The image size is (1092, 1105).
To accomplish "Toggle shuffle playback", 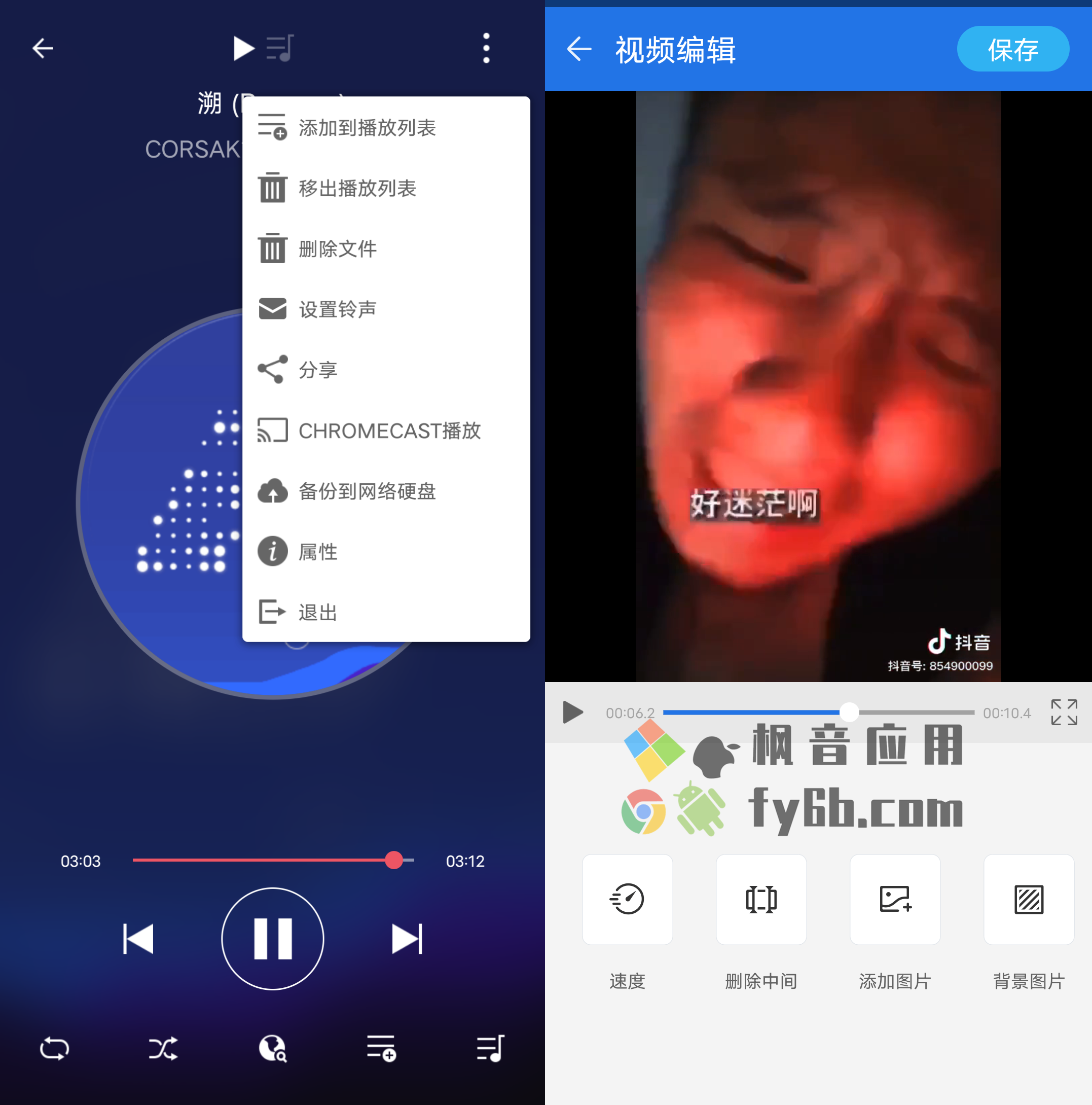I will (x=163, y=1048).
